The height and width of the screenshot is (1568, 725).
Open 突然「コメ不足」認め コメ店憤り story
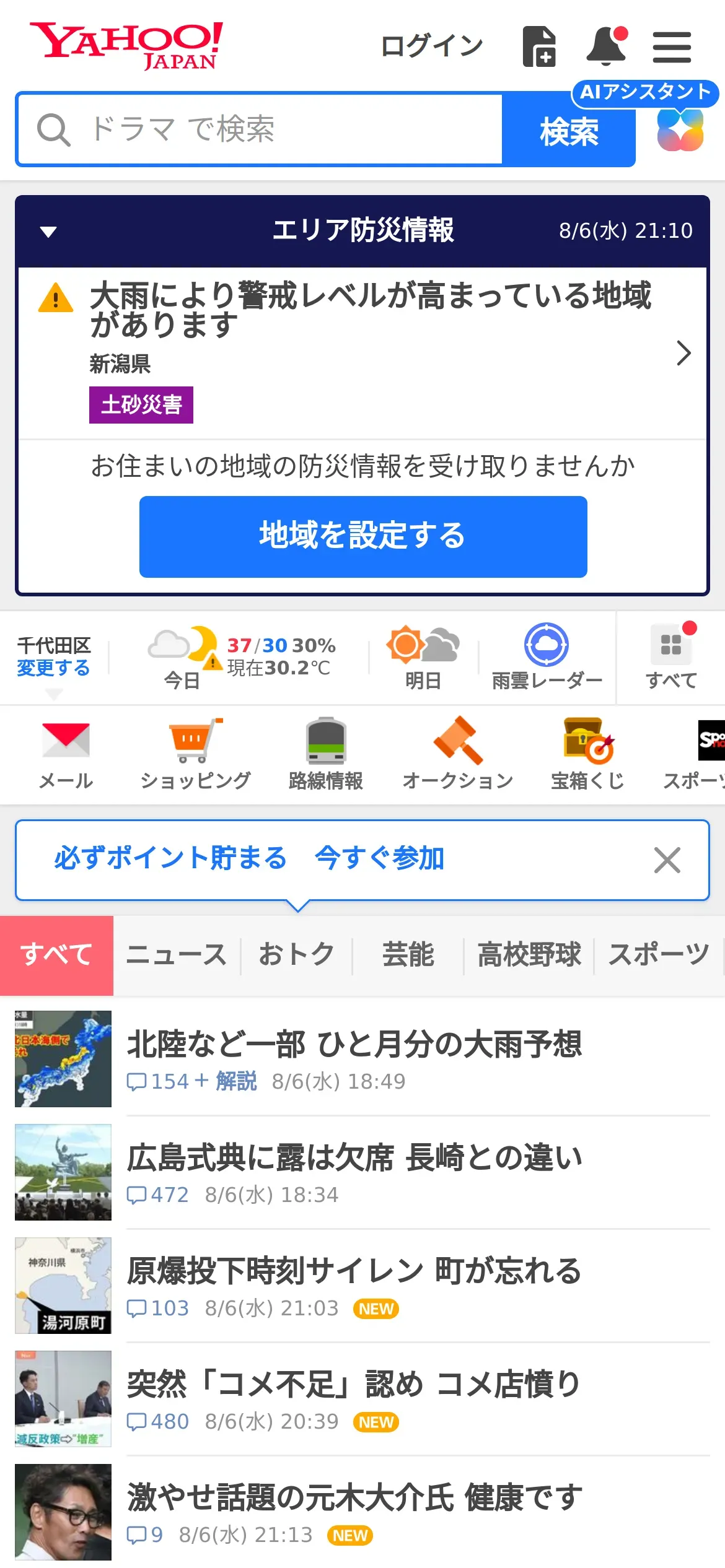tap(353, 1384)
